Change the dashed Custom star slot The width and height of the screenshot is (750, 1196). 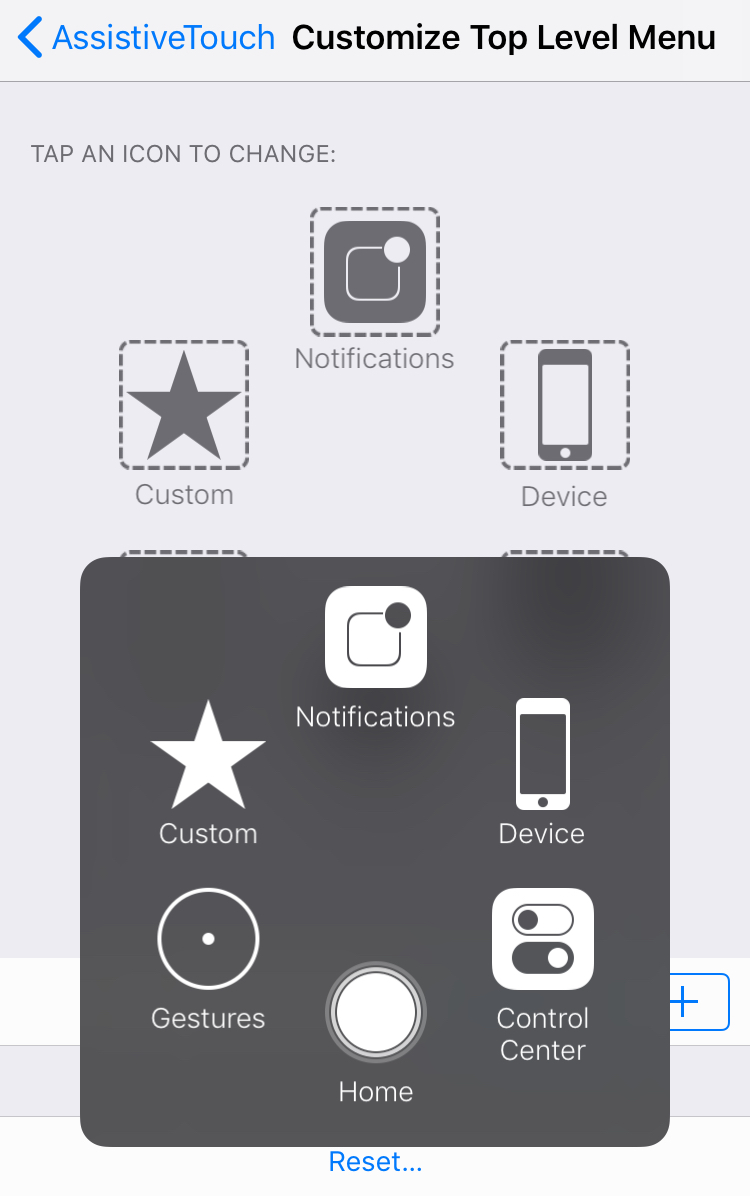(184, 405)
